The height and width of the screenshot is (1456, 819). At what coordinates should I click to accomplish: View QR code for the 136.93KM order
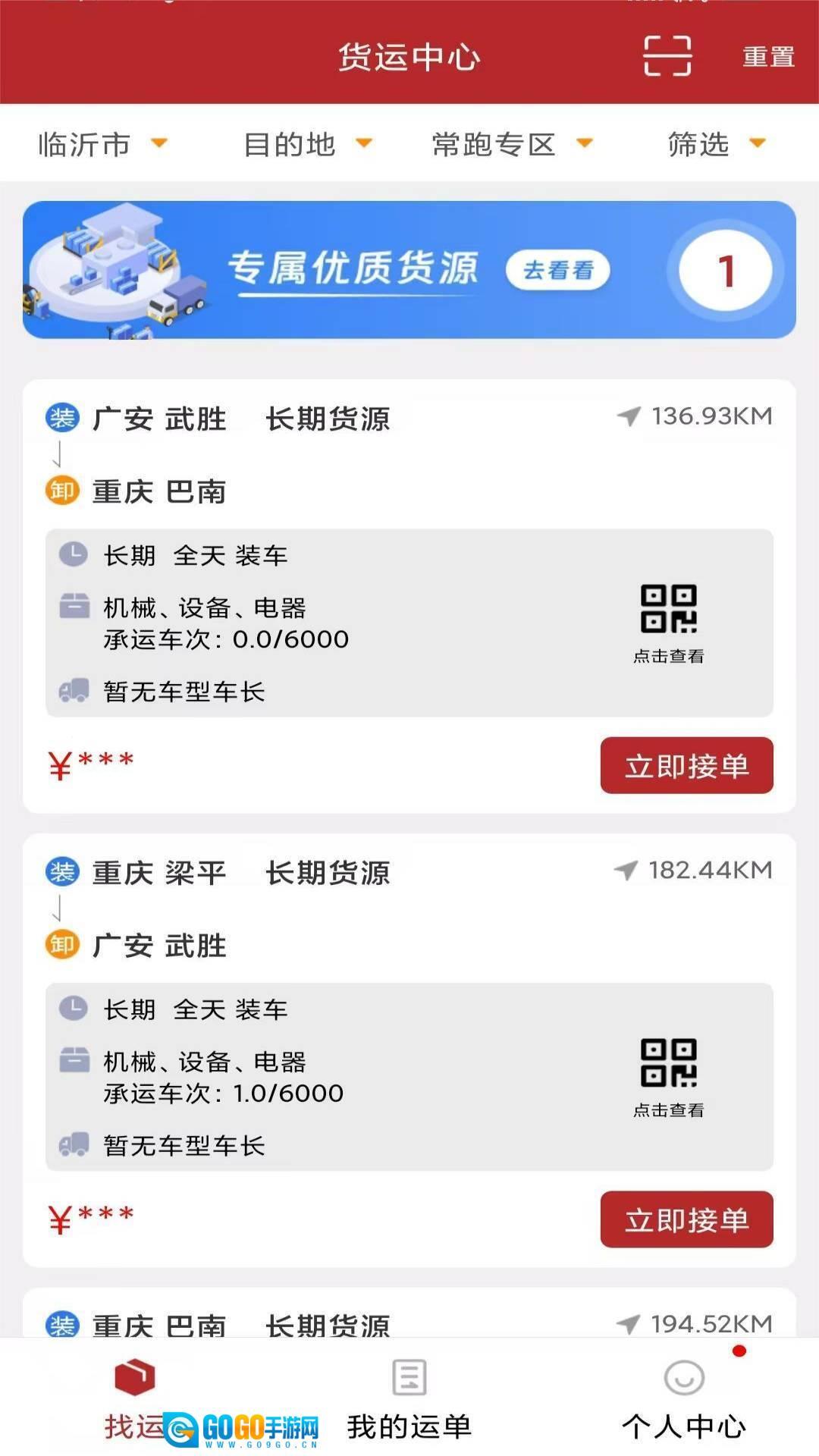coord(668,622)
